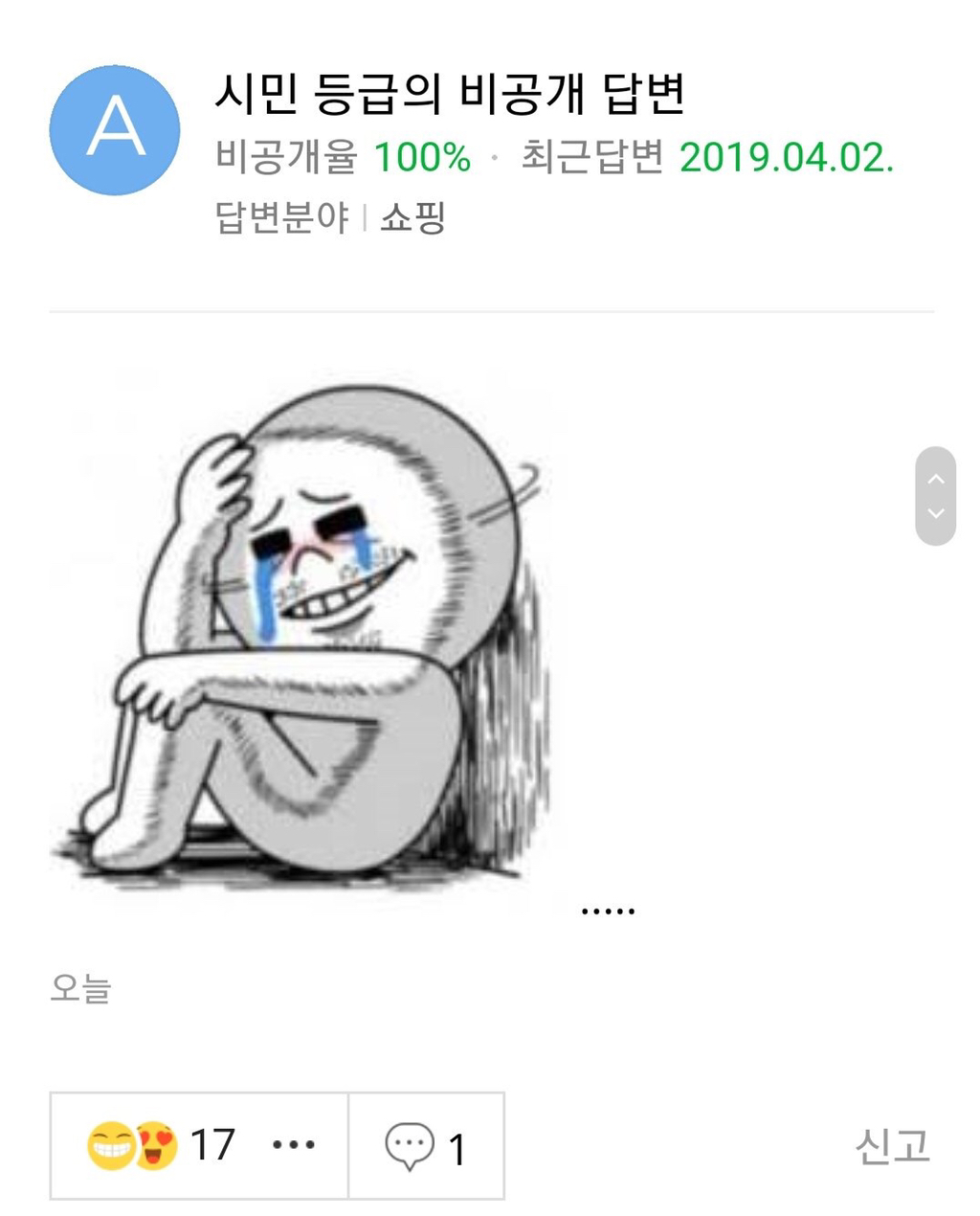Open the 쇼핑 answer category
The image size is (980, 1216).
click(412, 218)
